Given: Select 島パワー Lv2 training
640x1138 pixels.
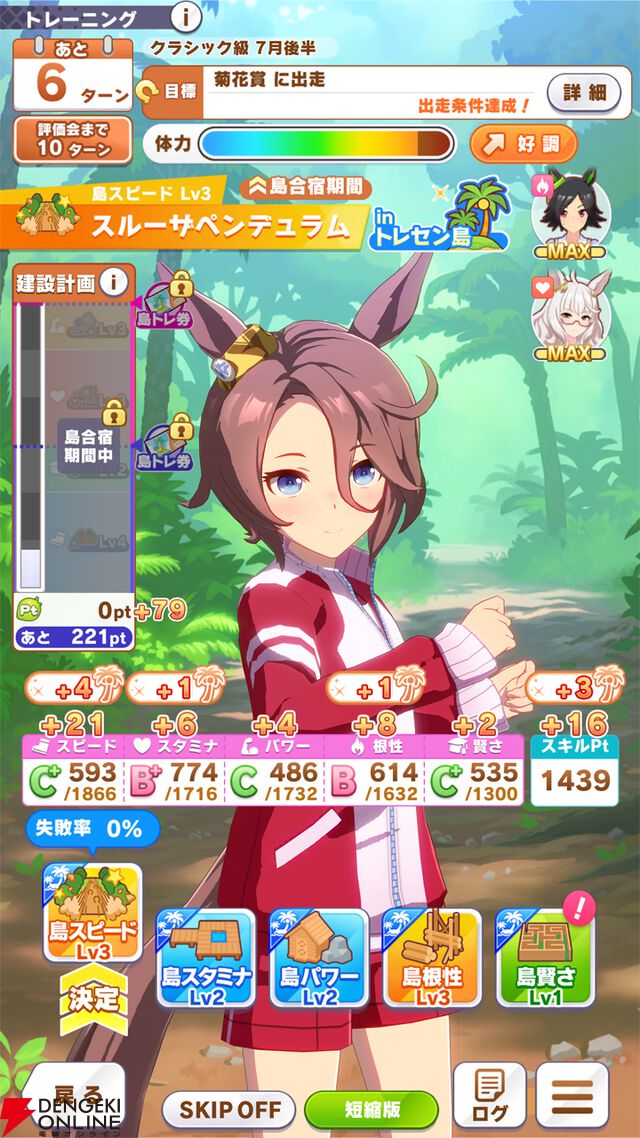Looking at the screenshot, I should (319, 957).
